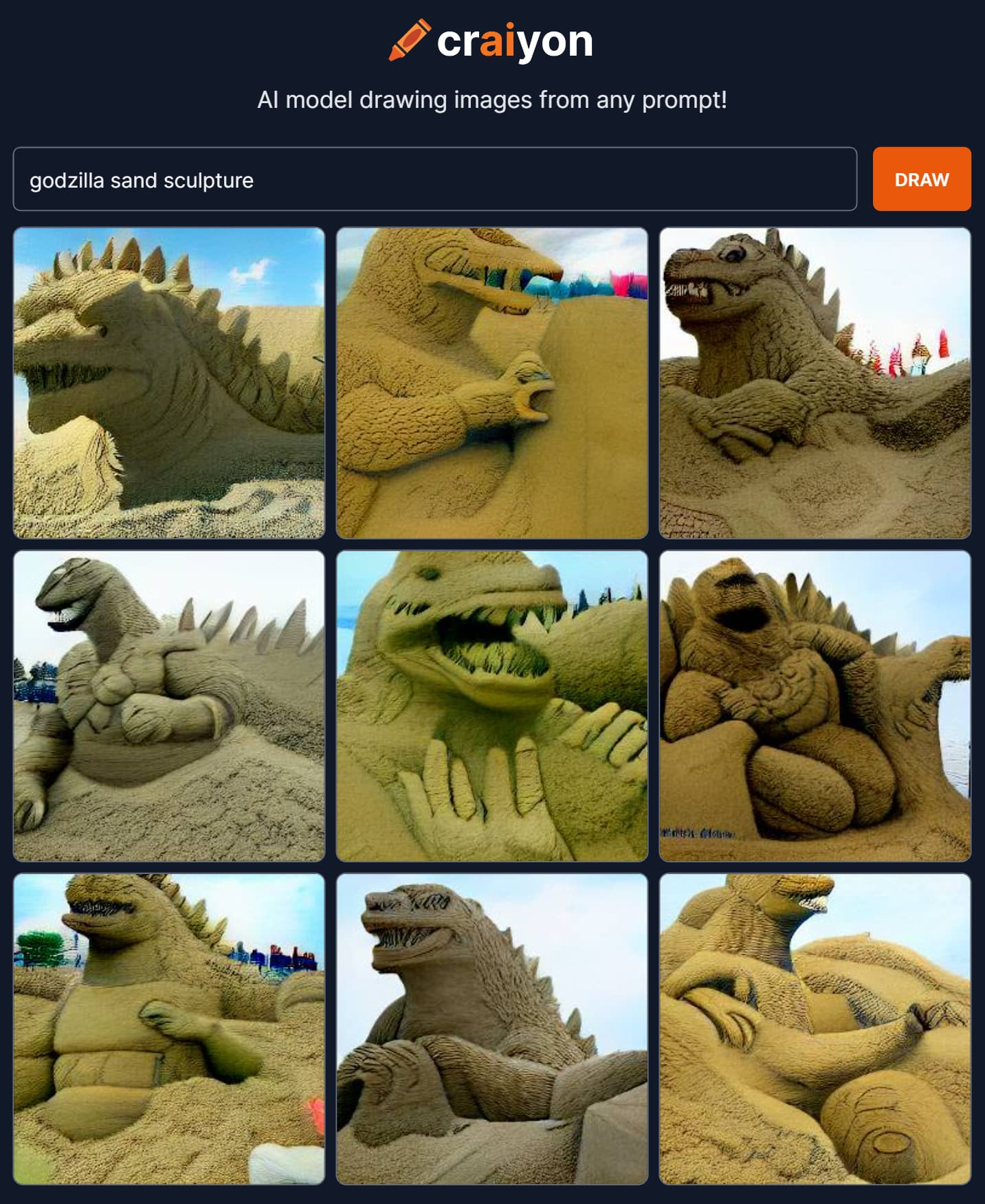Screen dimensions: 985x1204
Task: Hit the orange DRAW button
Action: coord(921,179)
